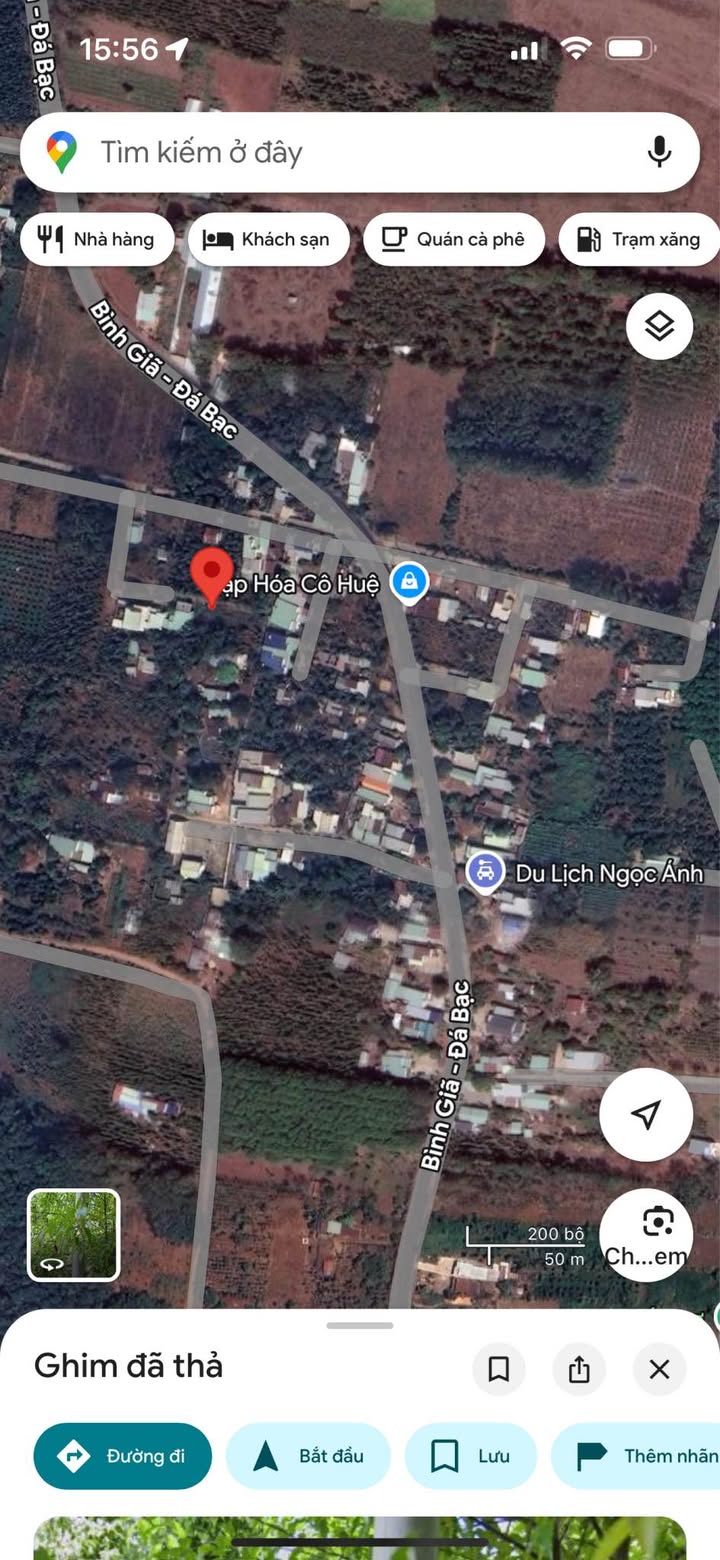The height and width of the screenshot is (1560, 720).
Task: Filter map by "Khách sạn"
Action: pyautogui.click(x=268, y=239)
